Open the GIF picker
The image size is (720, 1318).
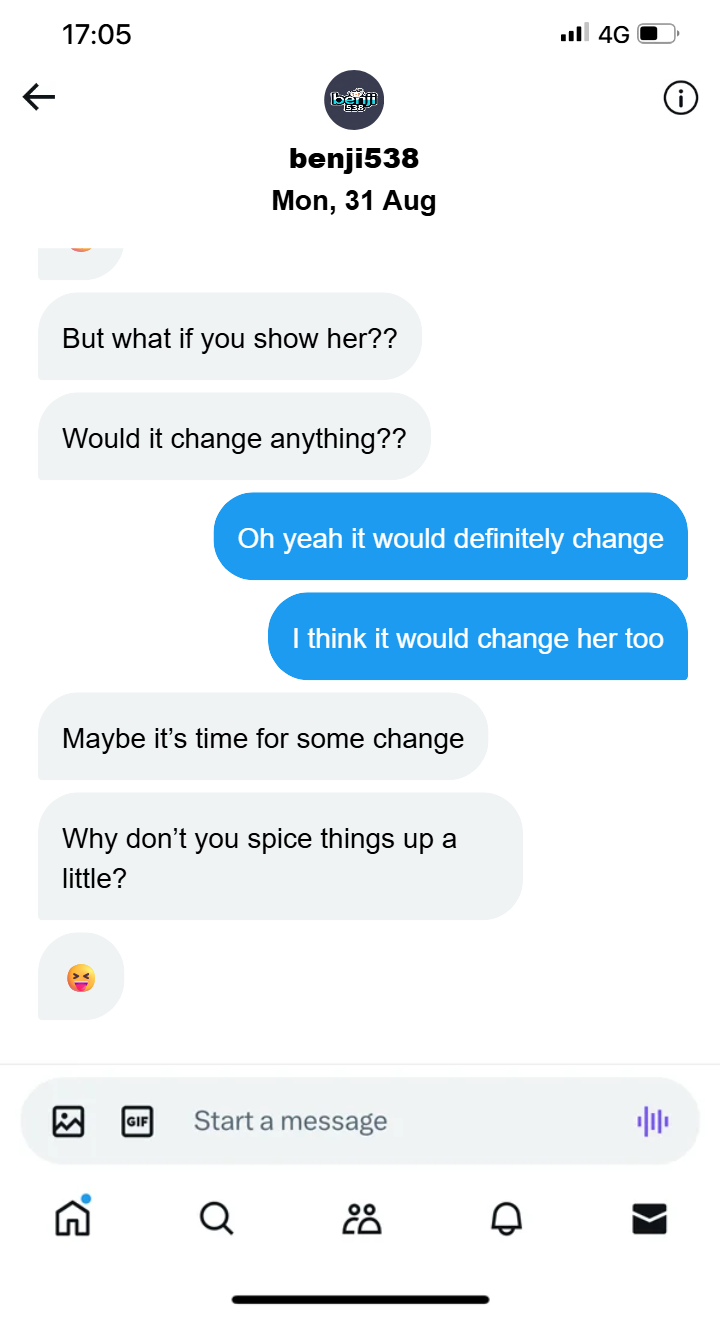coord(137,1121)
